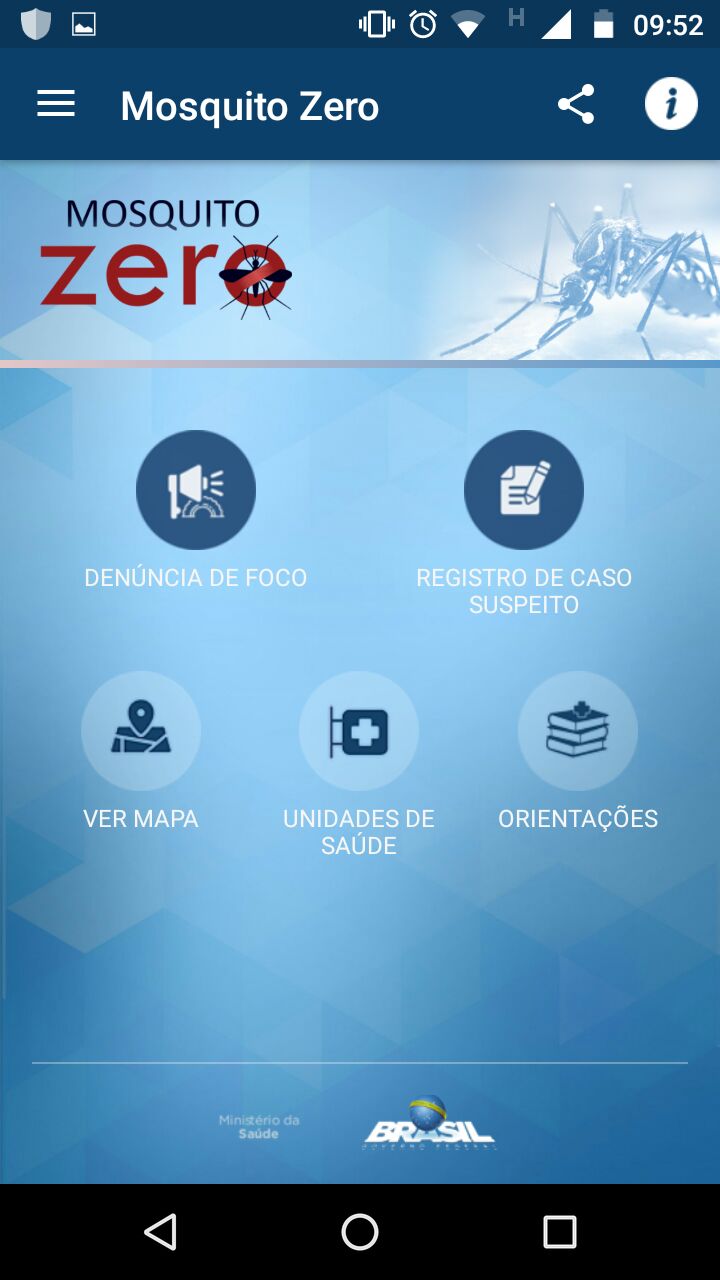720x1280 pixels.
Task: Open the hamburger drawer menu
Action: pyautogui.click(x=56, y=104)
